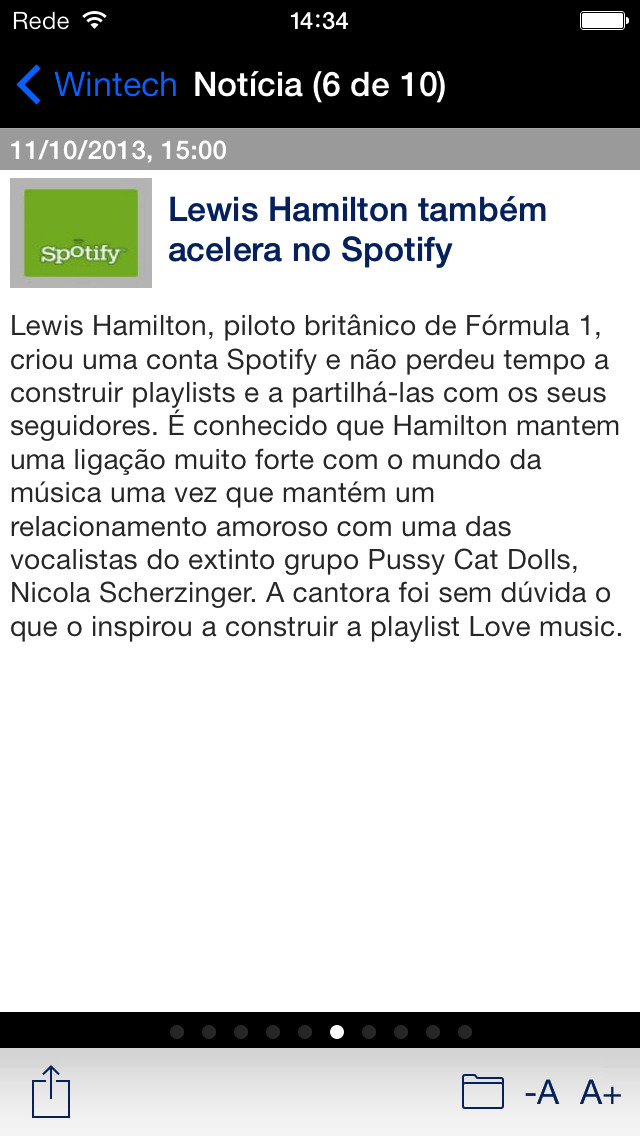Open the Spotify article thumbnail
Viewport: 640px width, 1136px height.
(x=80, y=233)
